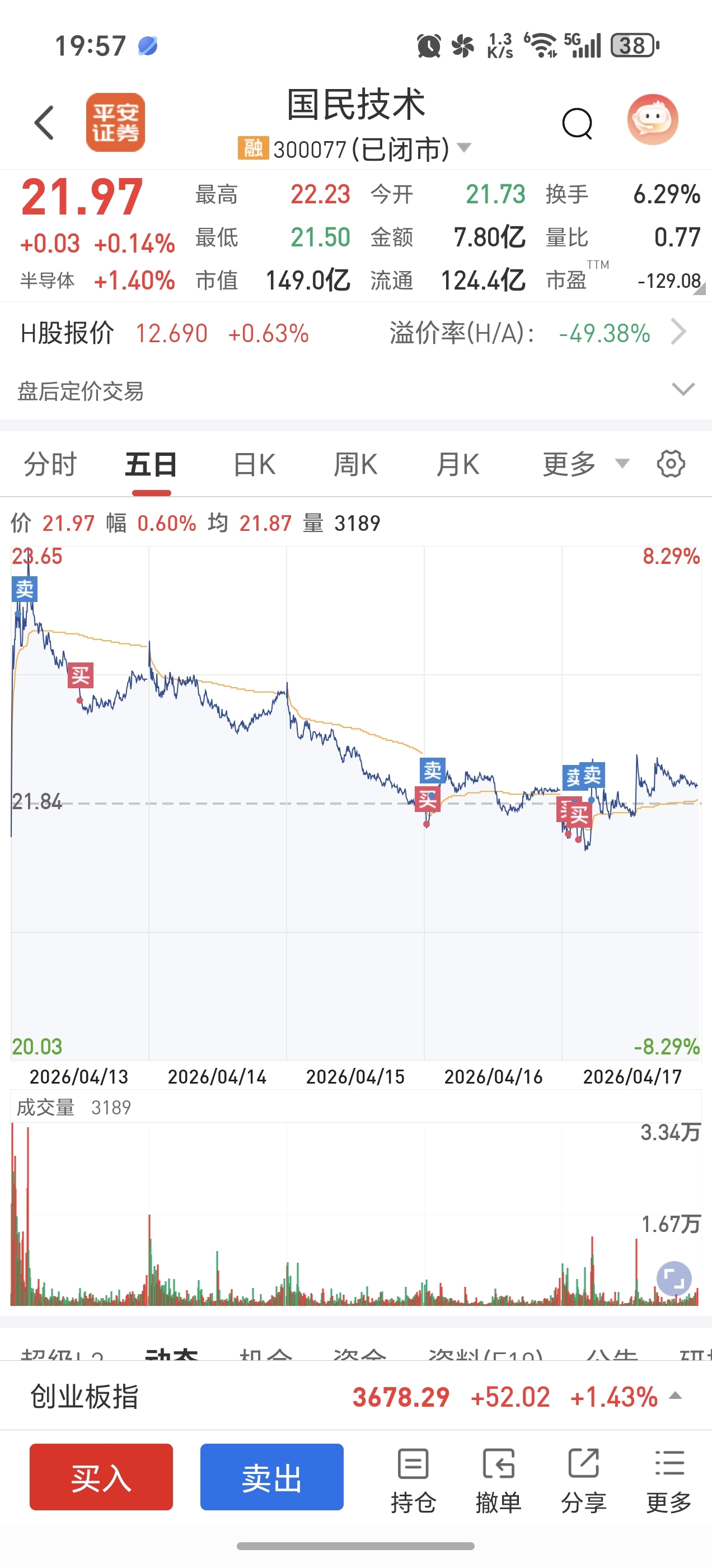Screen dimensions: 712x1568
Task: Select the 月K chart tab
Action: (458, 464)
